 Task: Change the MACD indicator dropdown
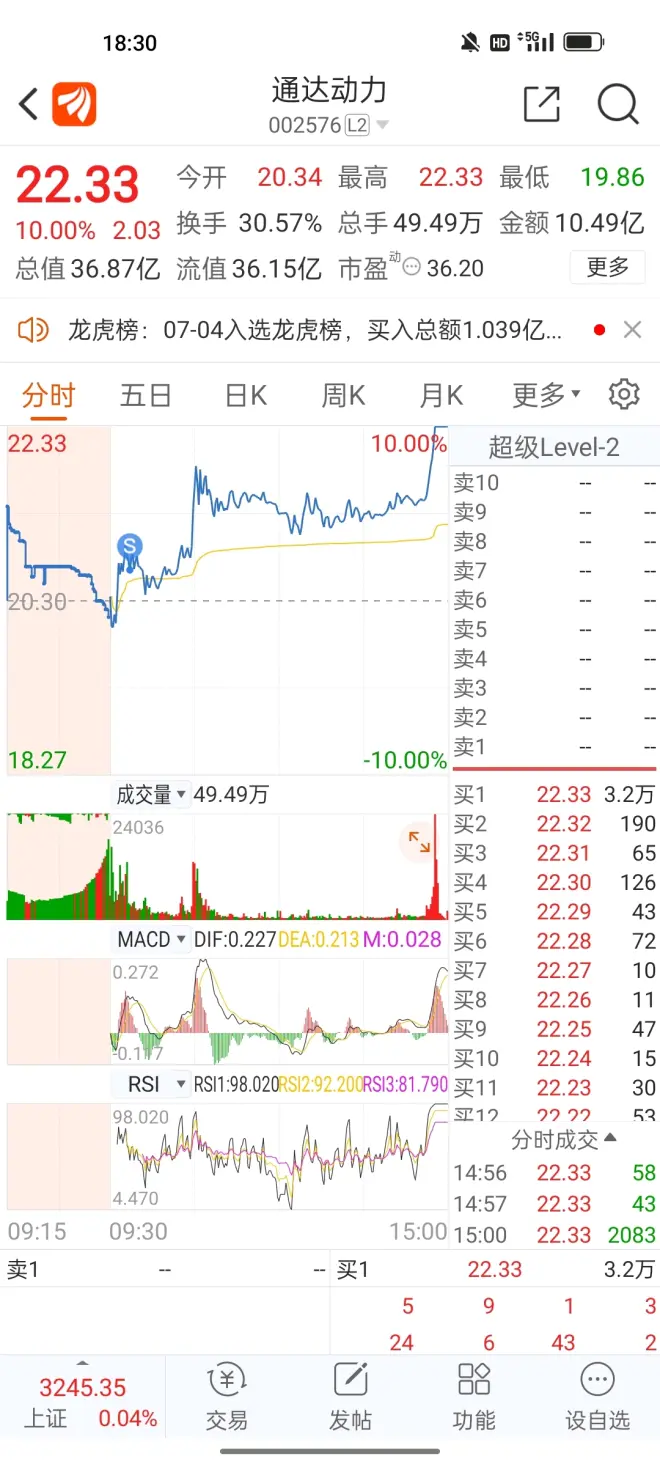[x=152, y=940]
